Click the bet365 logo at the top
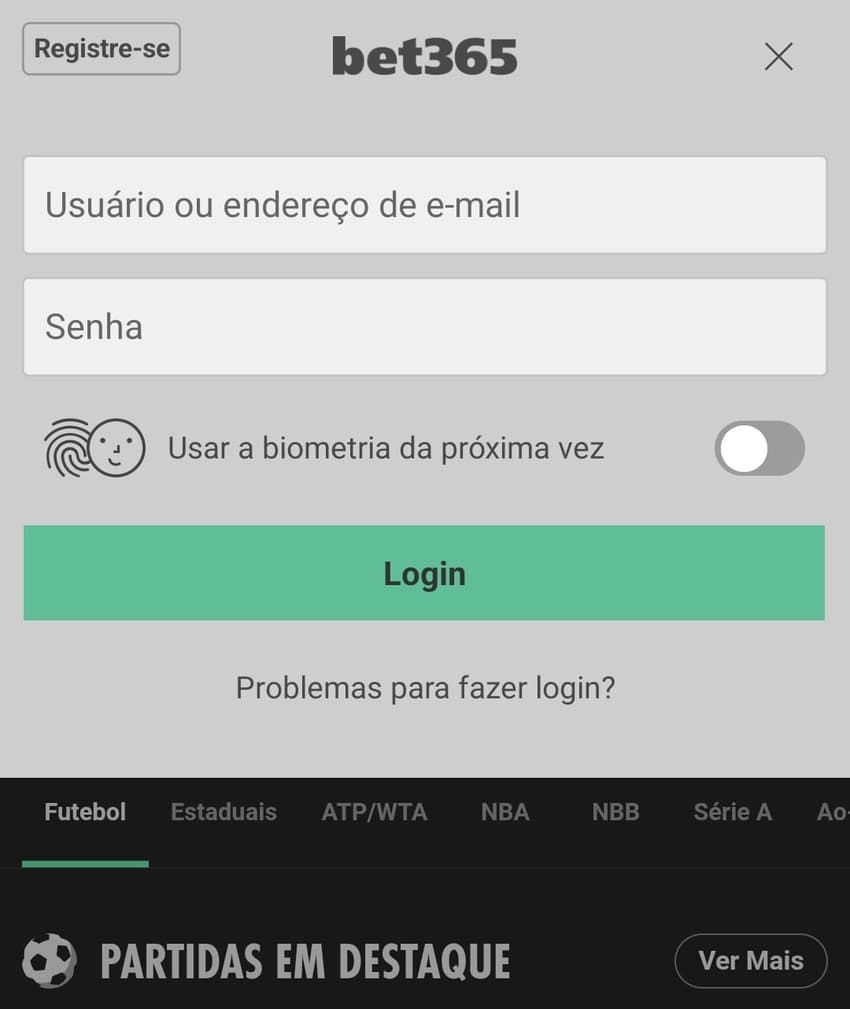 coord(424,56)
